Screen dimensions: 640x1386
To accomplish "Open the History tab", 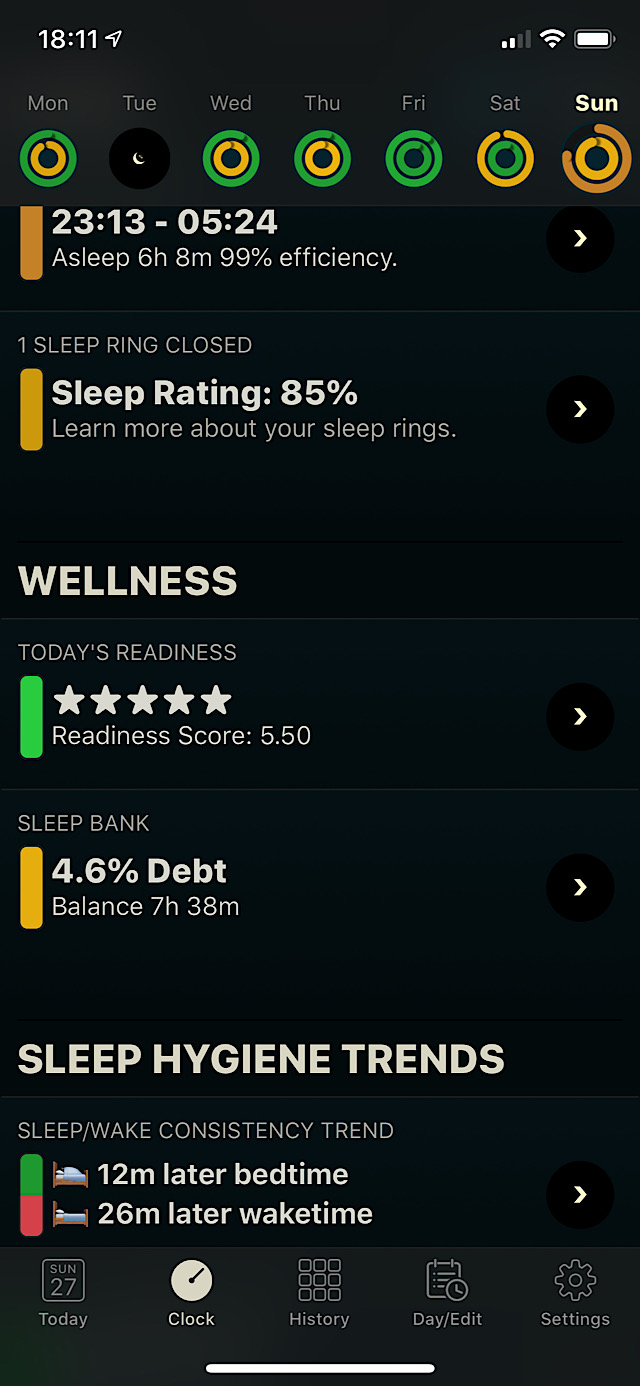I will pos(319,1292).
